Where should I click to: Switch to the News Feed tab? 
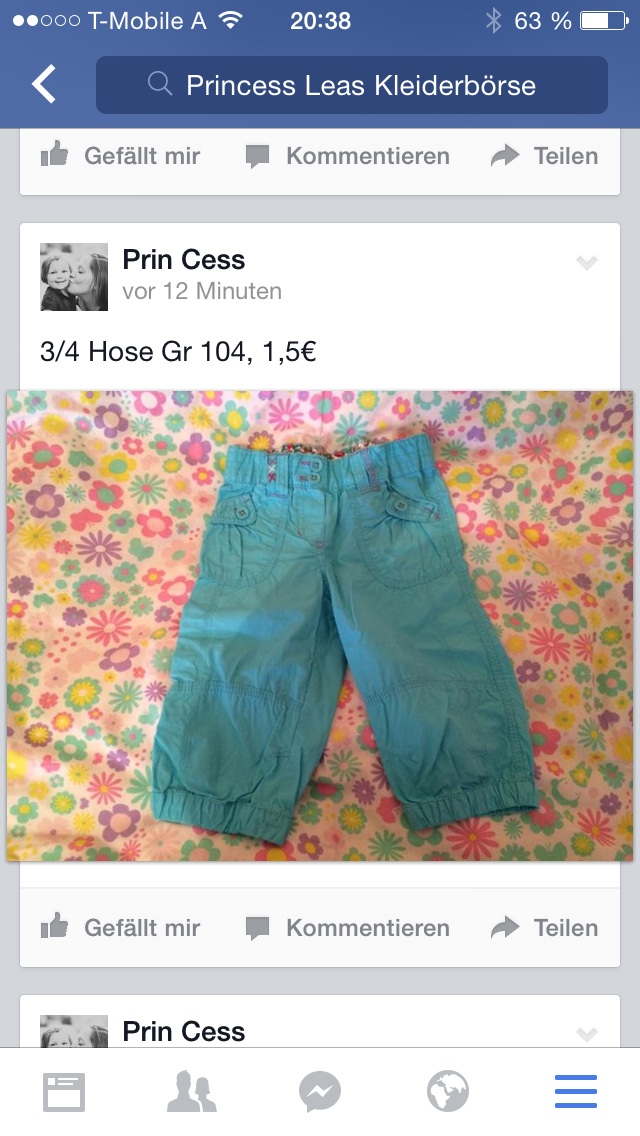(x=64, y=1092)
